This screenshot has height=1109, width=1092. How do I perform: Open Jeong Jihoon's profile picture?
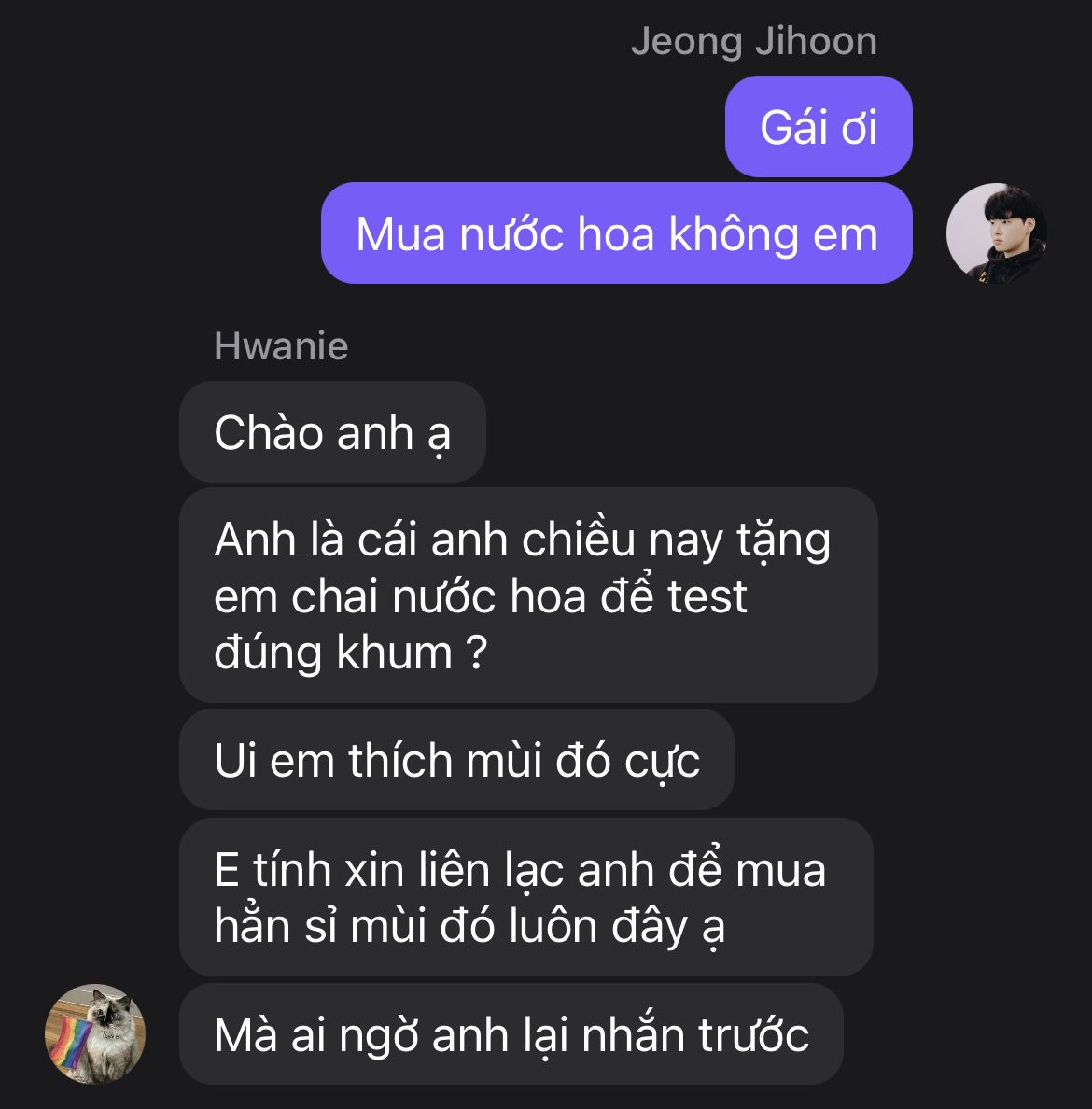point(997,233)
